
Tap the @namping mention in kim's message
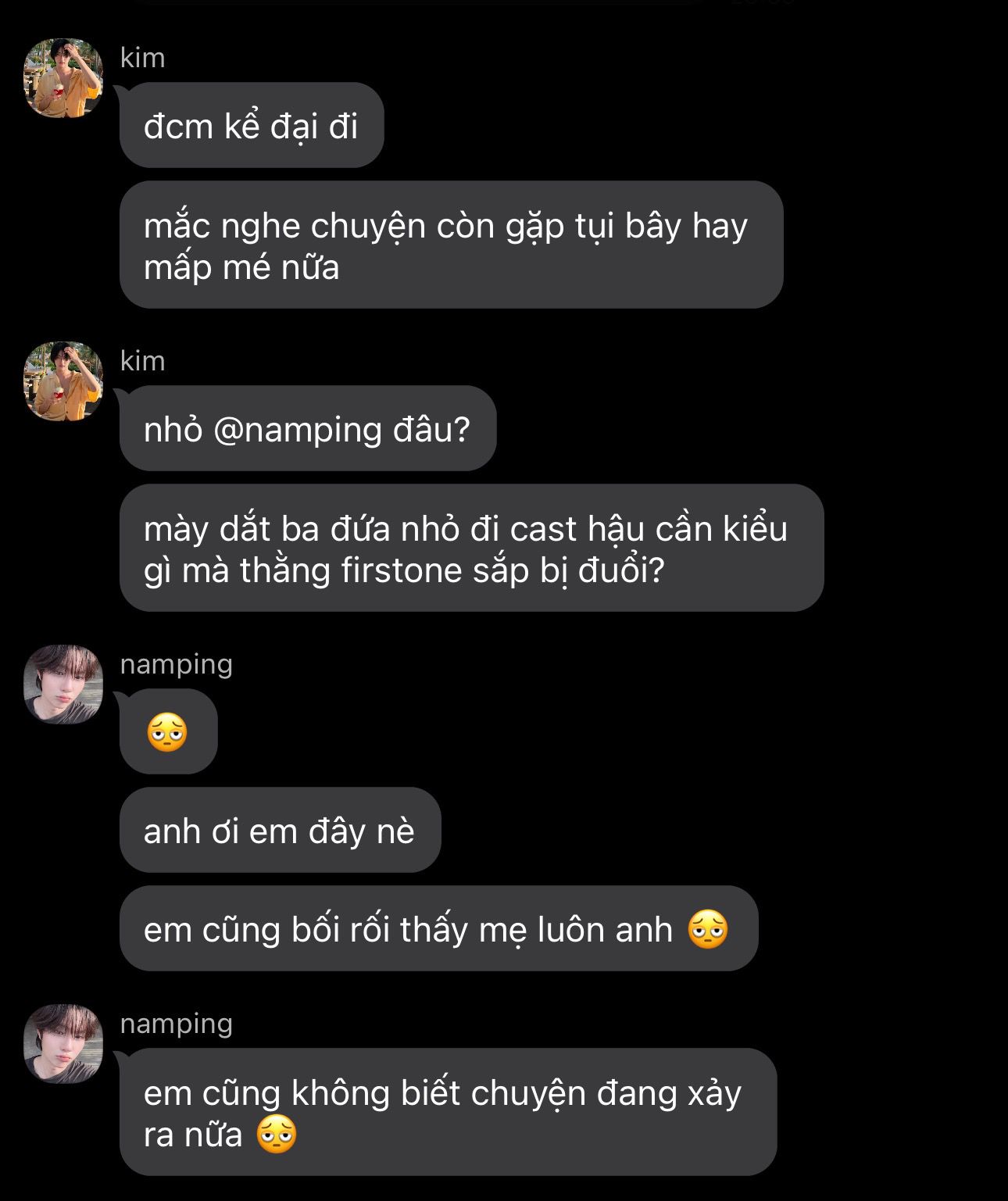(x=297, y=430)
